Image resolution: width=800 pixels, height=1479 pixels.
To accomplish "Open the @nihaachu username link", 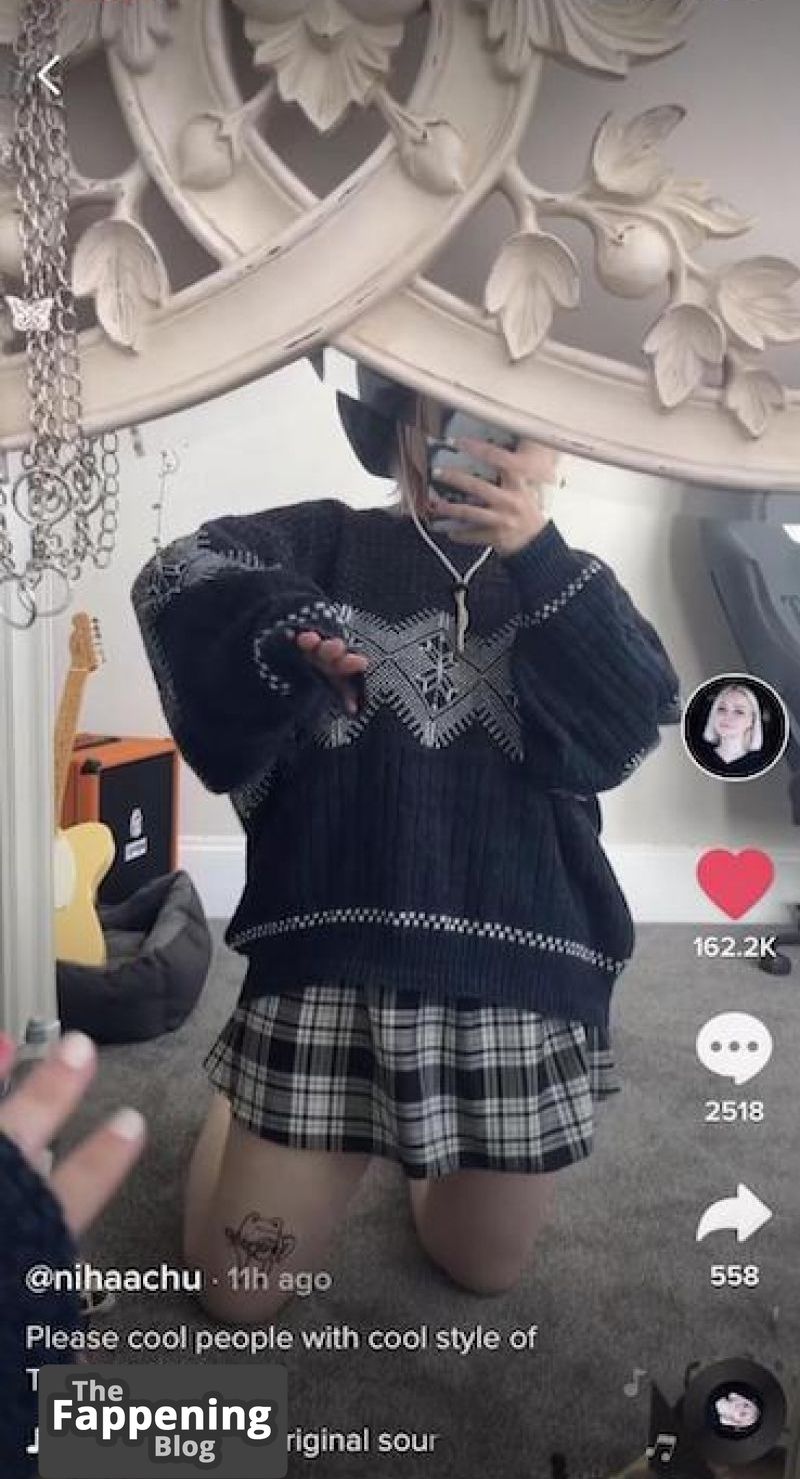I will click(113, 1278).
